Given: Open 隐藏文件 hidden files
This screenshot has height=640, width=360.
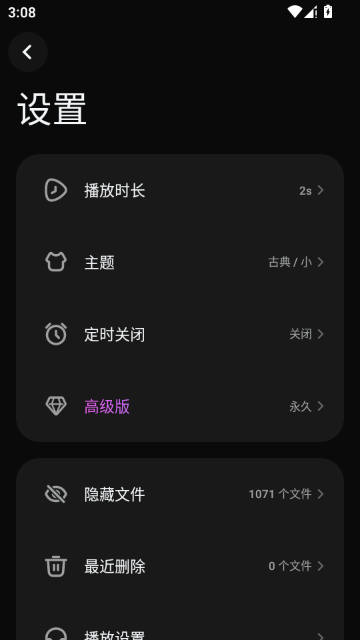Looking at the screenshot, I should pyautogui.click(x=180, y=494).
